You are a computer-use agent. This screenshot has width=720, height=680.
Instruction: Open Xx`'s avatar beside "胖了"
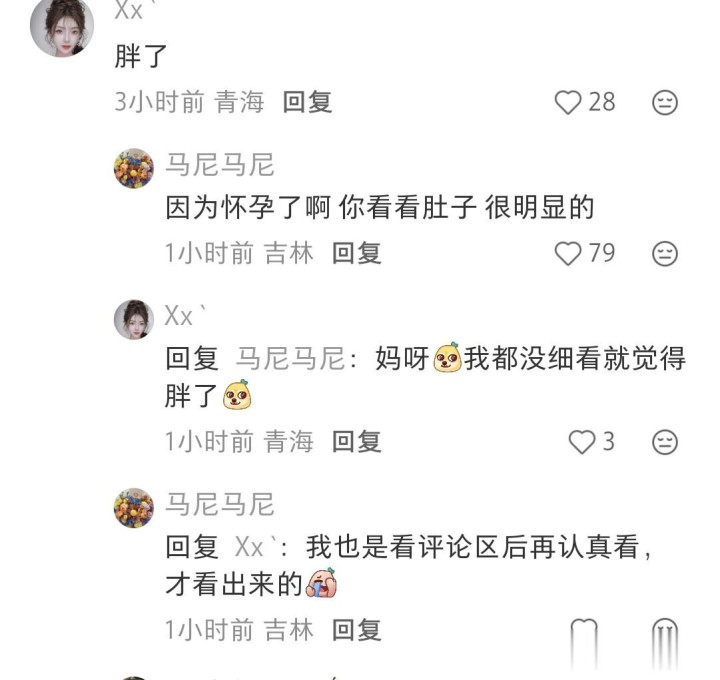tap(62, 25)
